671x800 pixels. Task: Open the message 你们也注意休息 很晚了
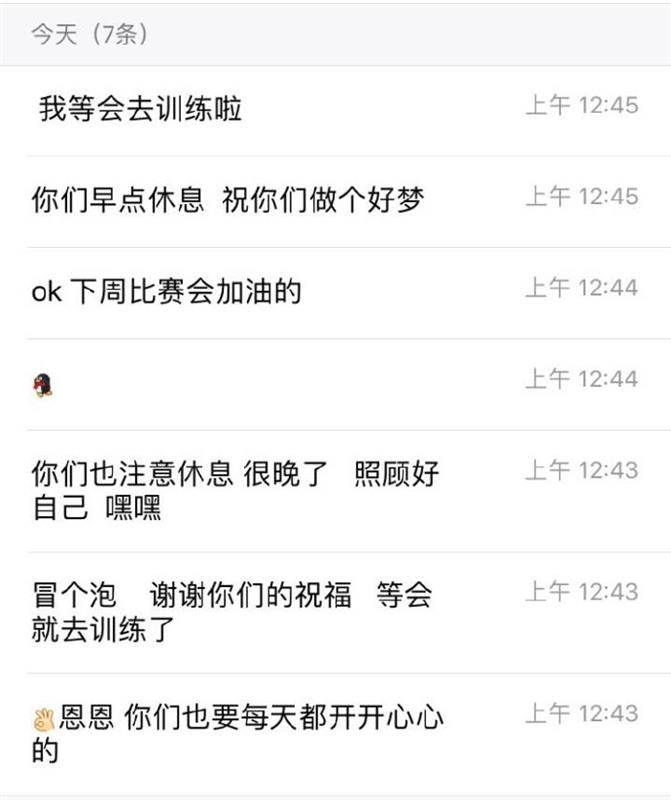235,490
